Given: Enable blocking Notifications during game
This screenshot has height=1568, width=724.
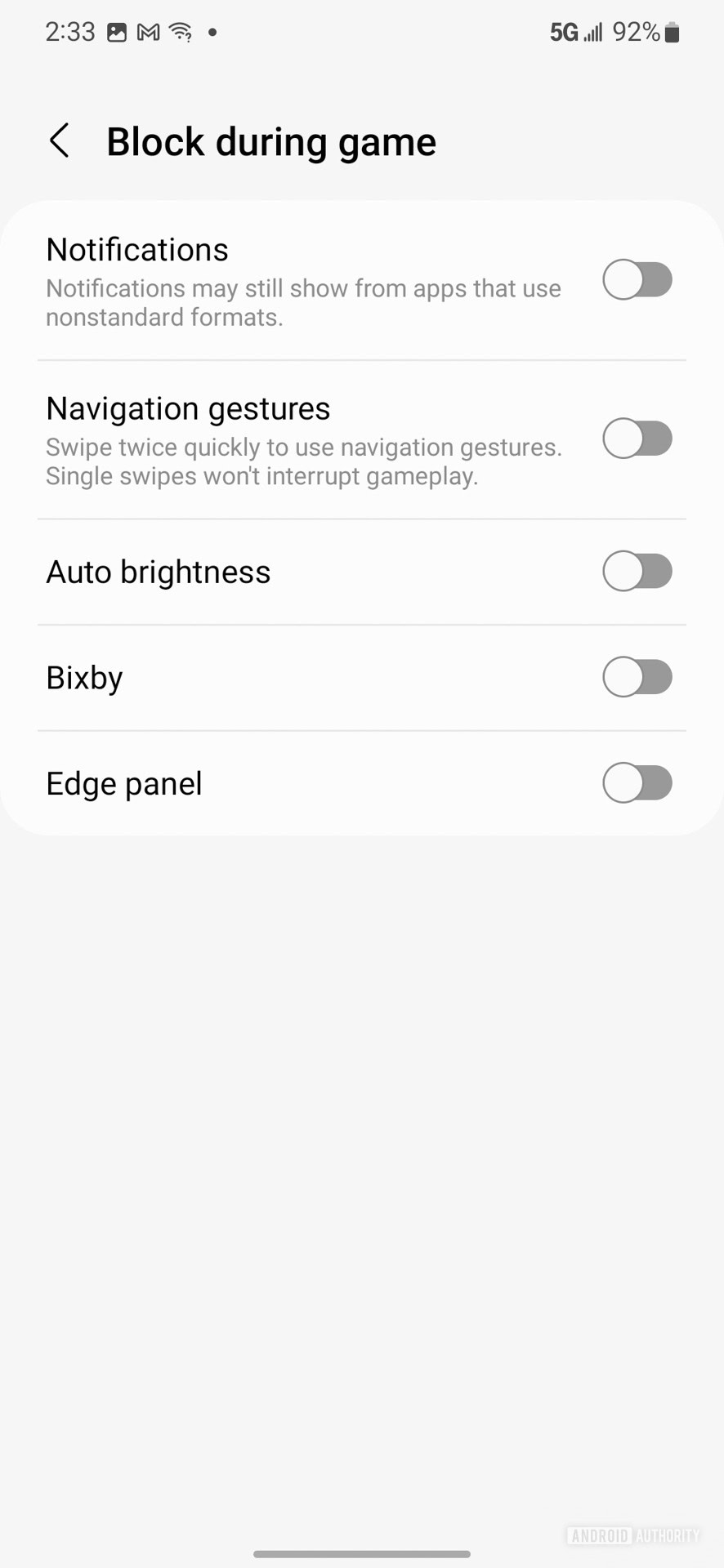Looking at the screenshot, I should point(637,280).
